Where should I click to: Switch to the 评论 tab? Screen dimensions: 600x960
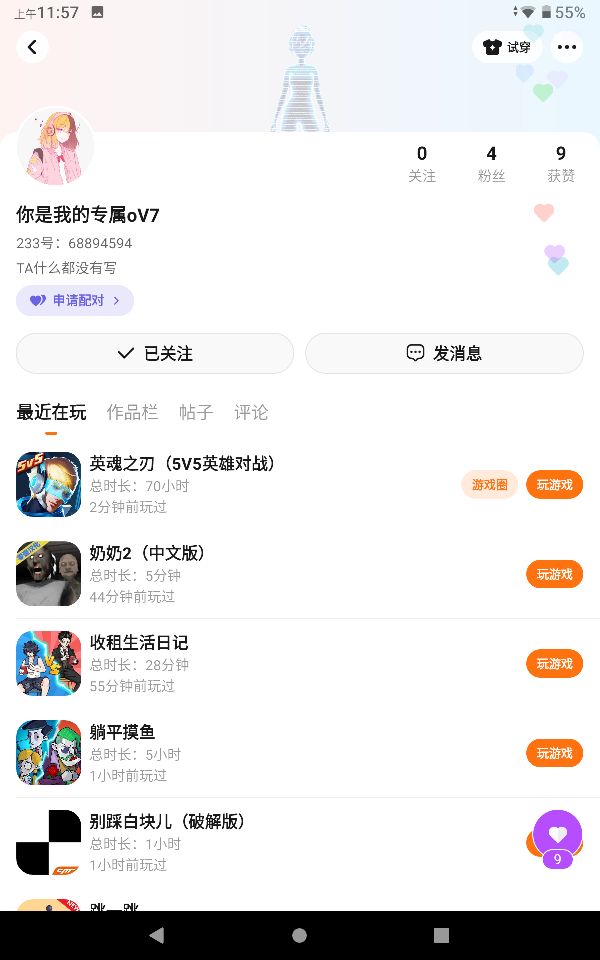[x=251, y=412]
